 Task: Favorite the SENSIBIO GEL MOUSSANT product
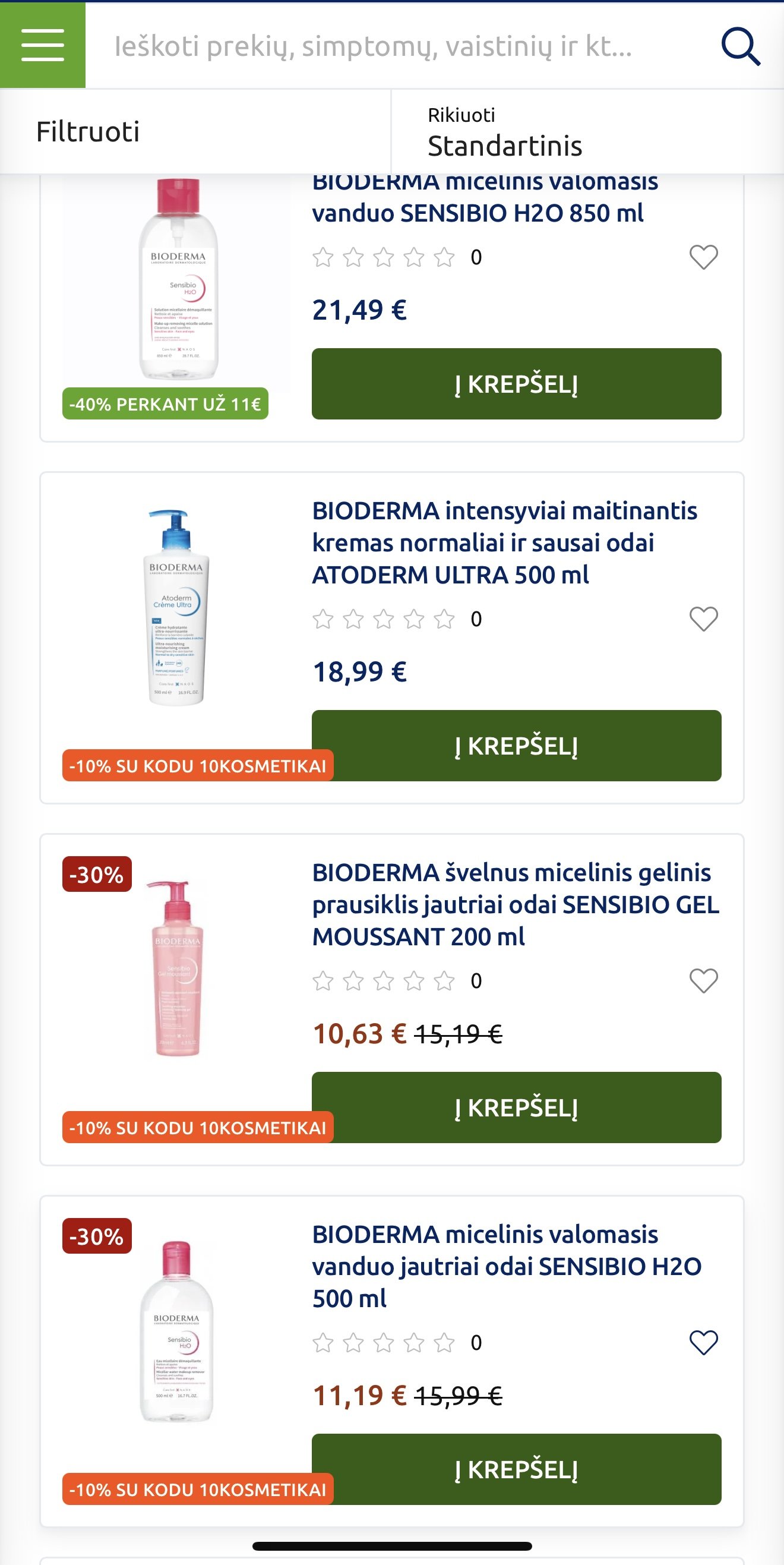pyautogui.click(x=704, y=980)
